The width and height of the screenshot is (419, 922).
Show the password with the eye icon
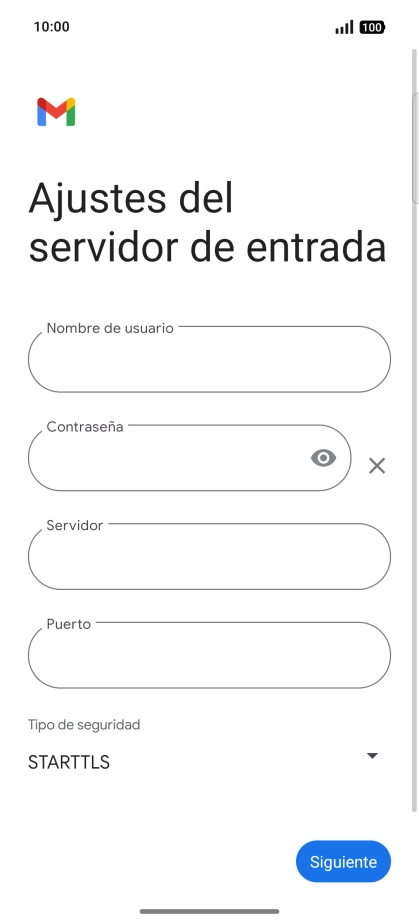[x=323, y=458]
